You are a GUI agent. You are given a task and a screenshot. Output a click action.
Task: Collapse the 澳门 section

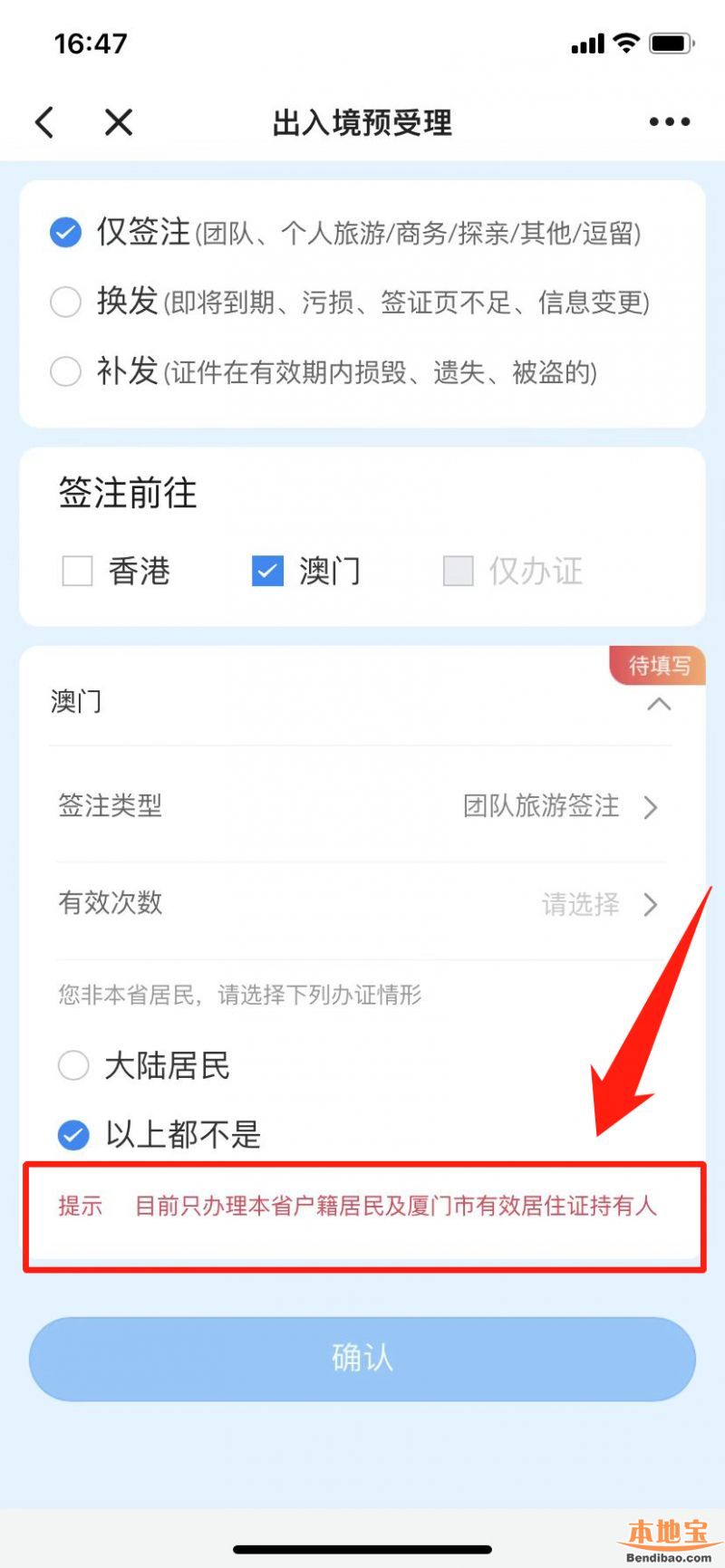pos(659,704)
